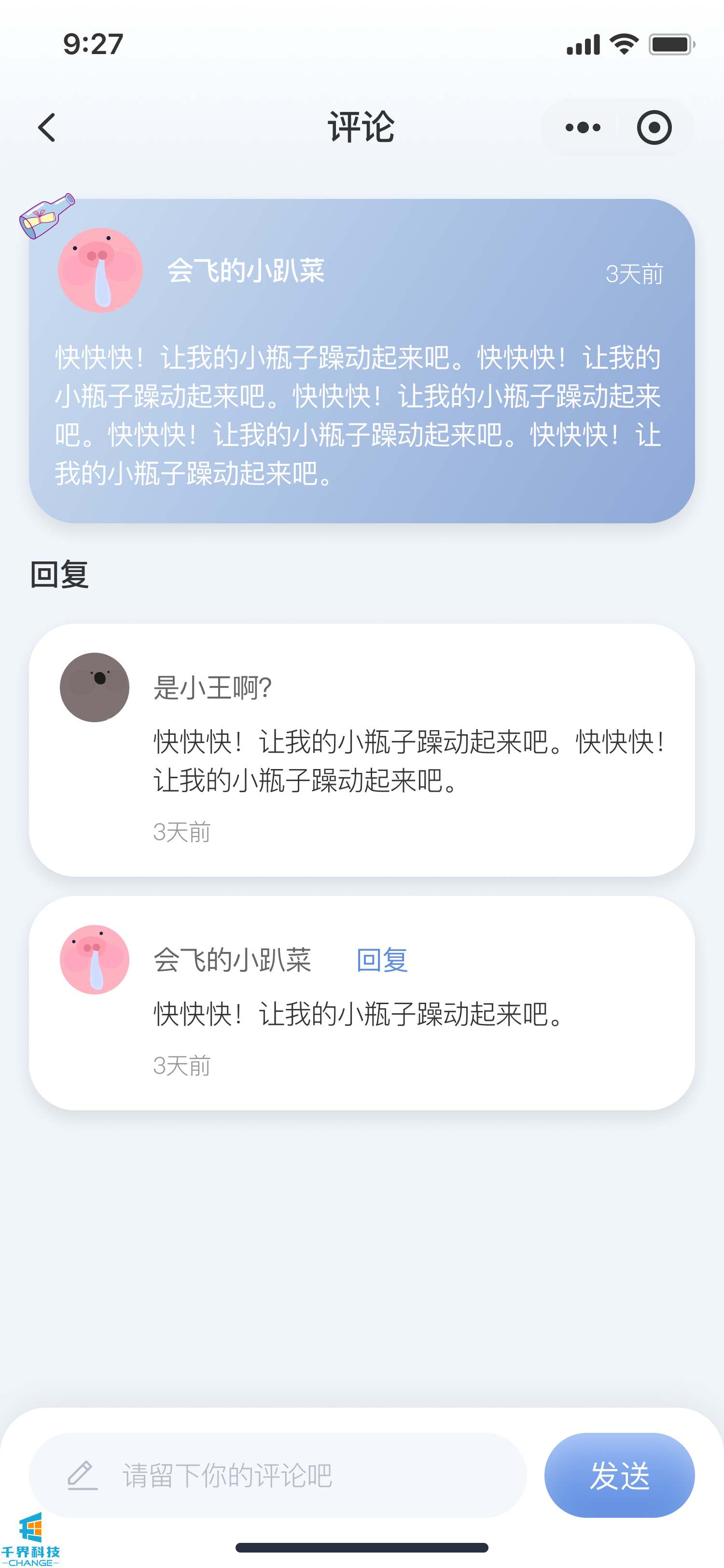
Task: Open 会飞的小趴菜 avatar in the reply card
Action: pos(94,960)
